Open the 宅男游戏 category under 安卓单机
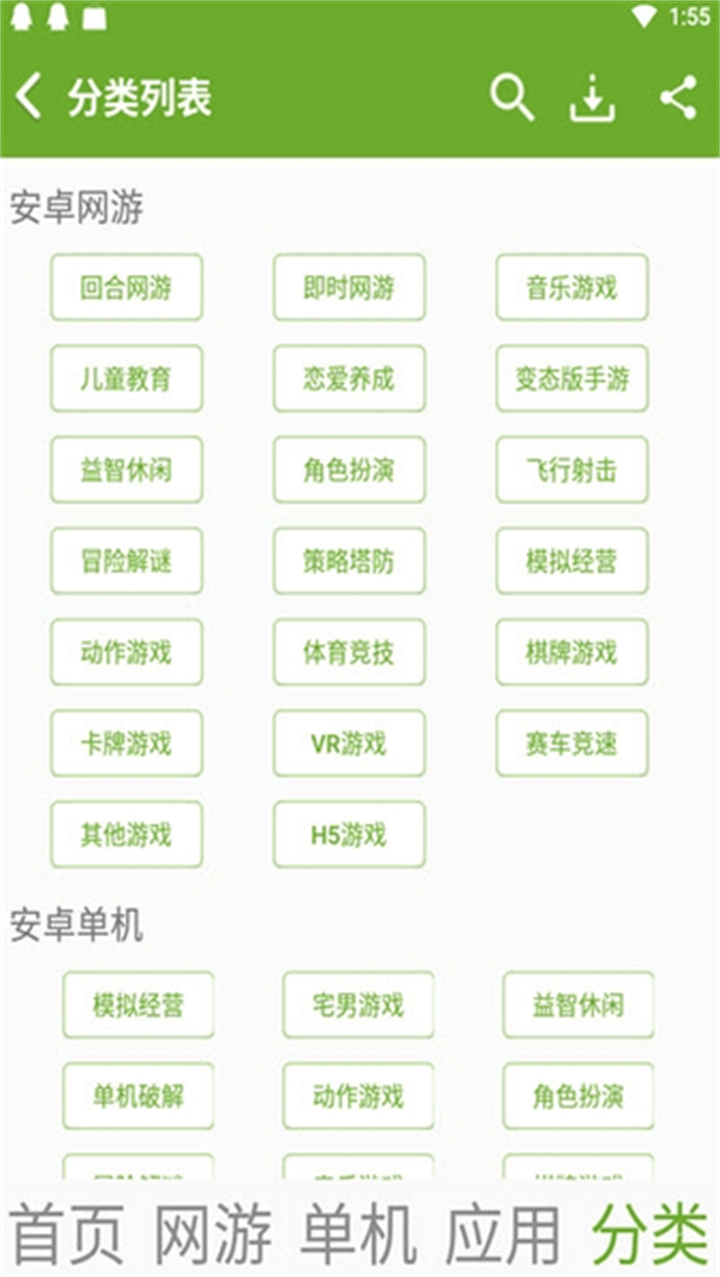This screenshot has height=1277, width=720. point(358,1006)
